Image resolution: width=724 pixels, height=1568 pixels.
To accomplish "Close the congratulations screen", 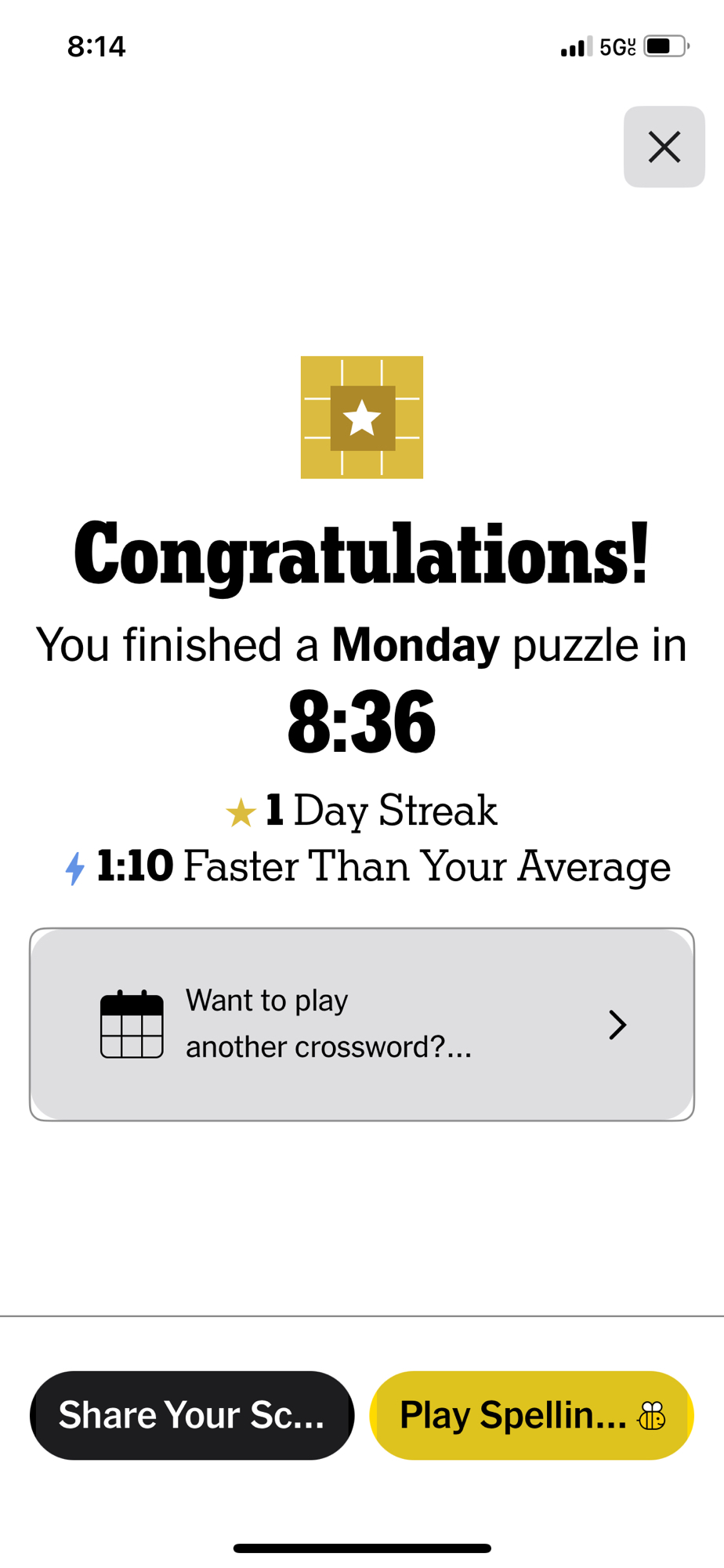I will 664,147.
